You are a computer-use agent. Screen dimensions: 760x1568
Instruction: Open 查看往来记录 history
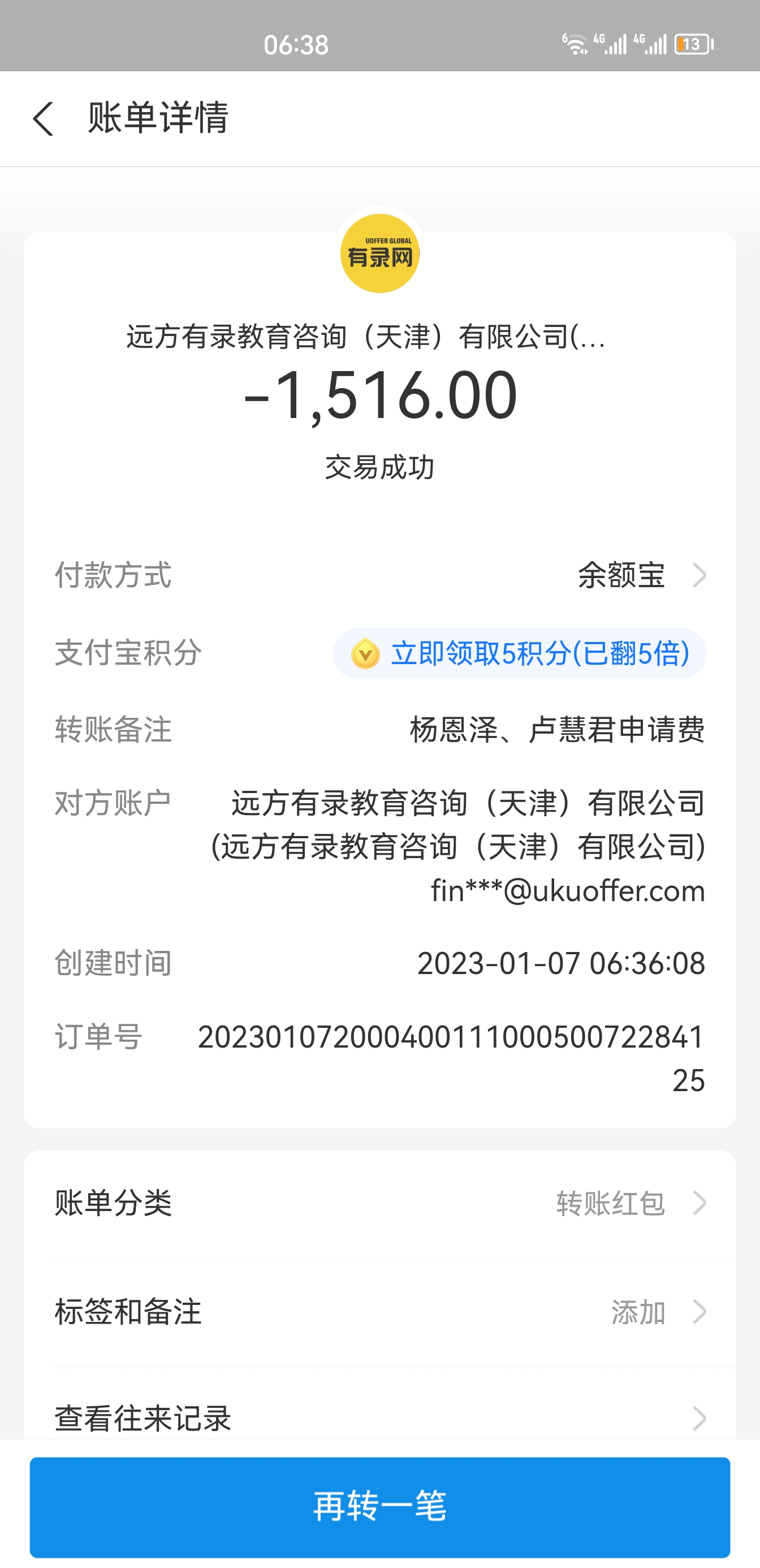point(379,1418)
